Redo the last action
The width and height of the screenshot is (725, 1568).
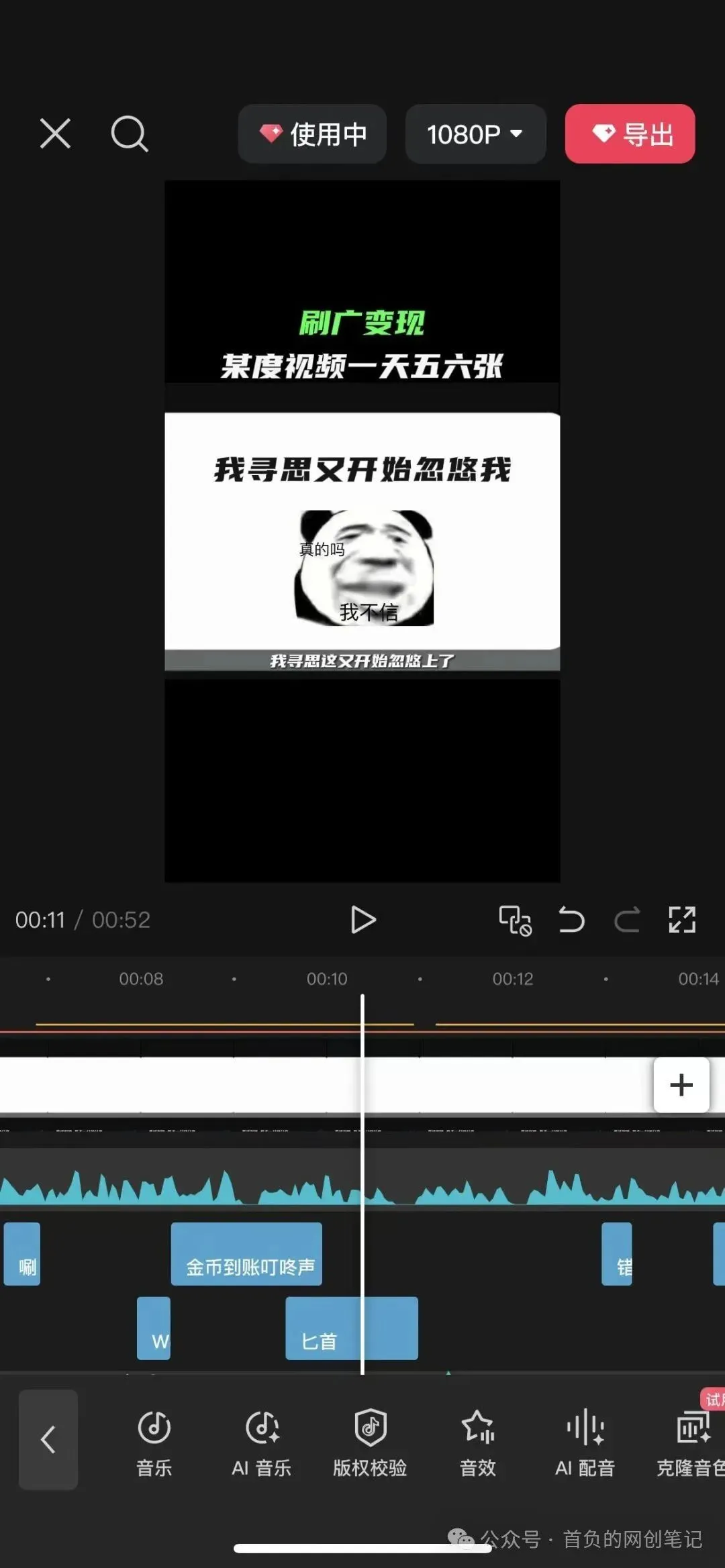point(627,920)
